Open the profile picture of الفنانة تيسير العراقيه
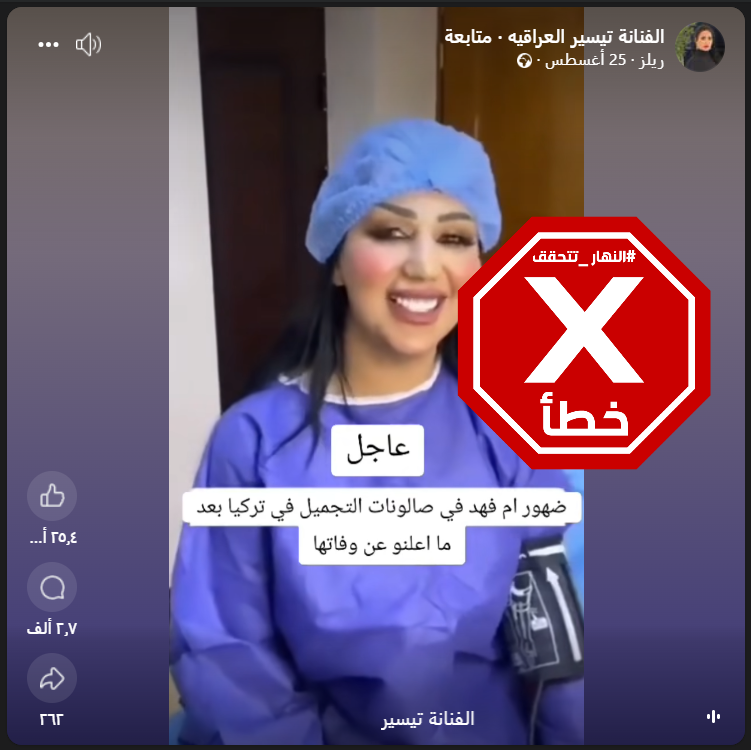The image size is (751, 750). click(699, 47)
